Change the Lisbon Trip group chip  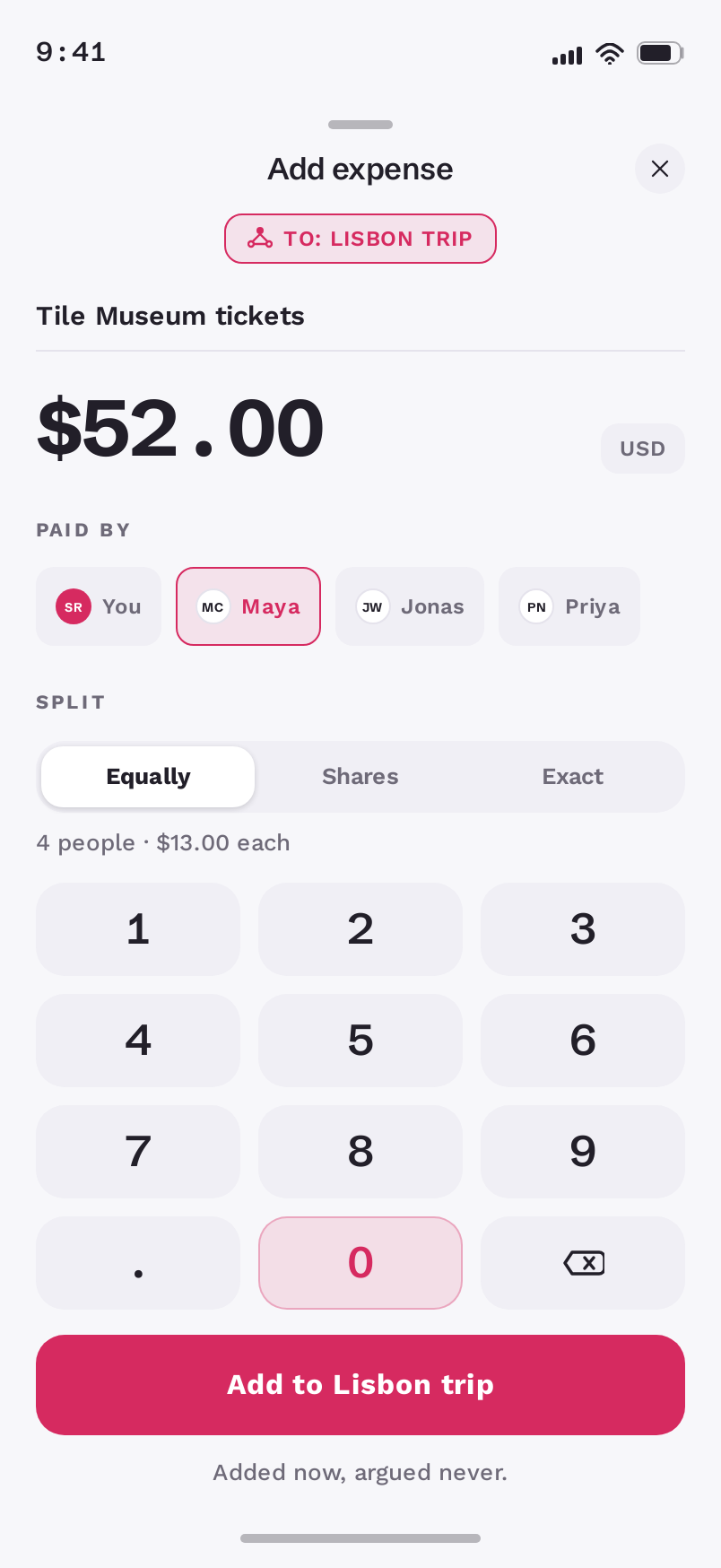(360, 239)
